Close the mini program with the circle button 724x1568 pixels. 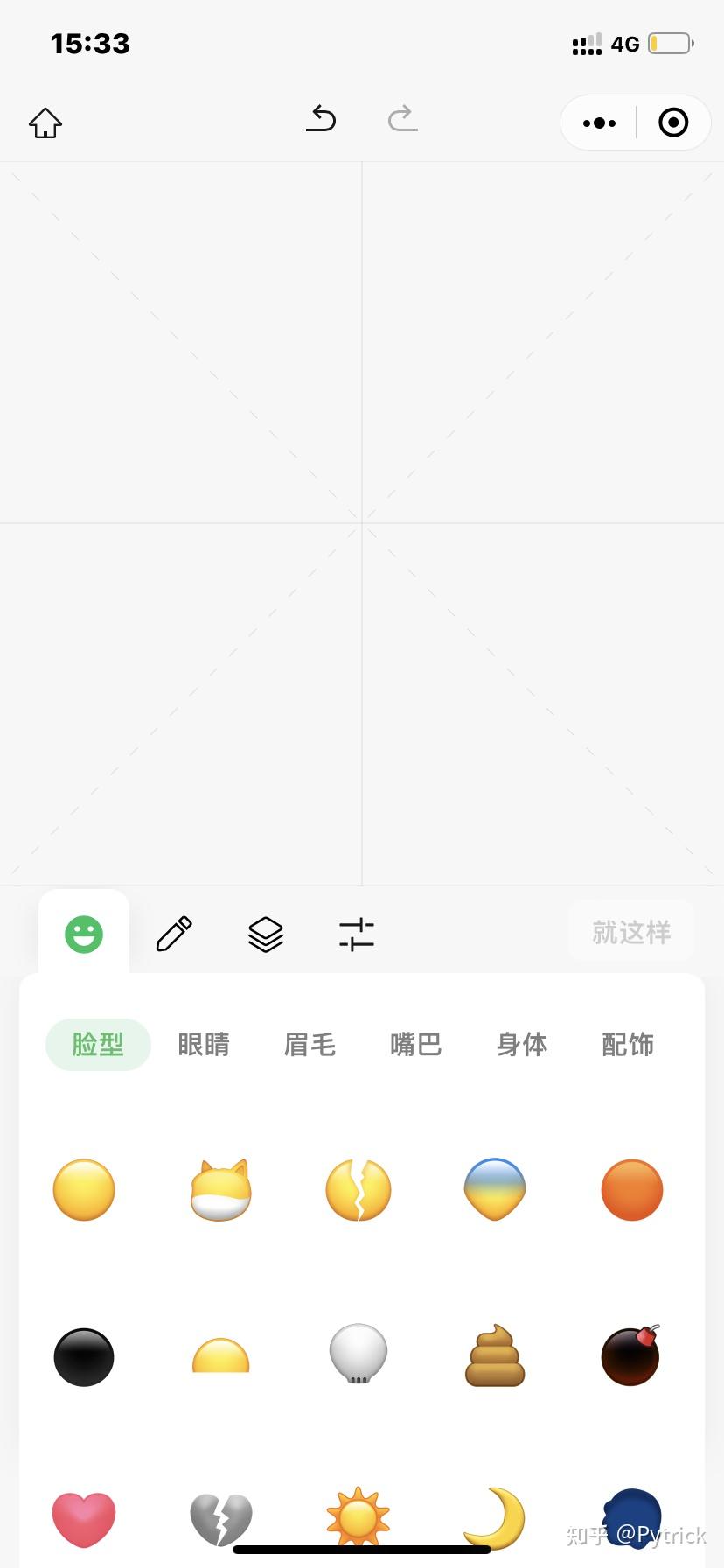click(672, 122)
